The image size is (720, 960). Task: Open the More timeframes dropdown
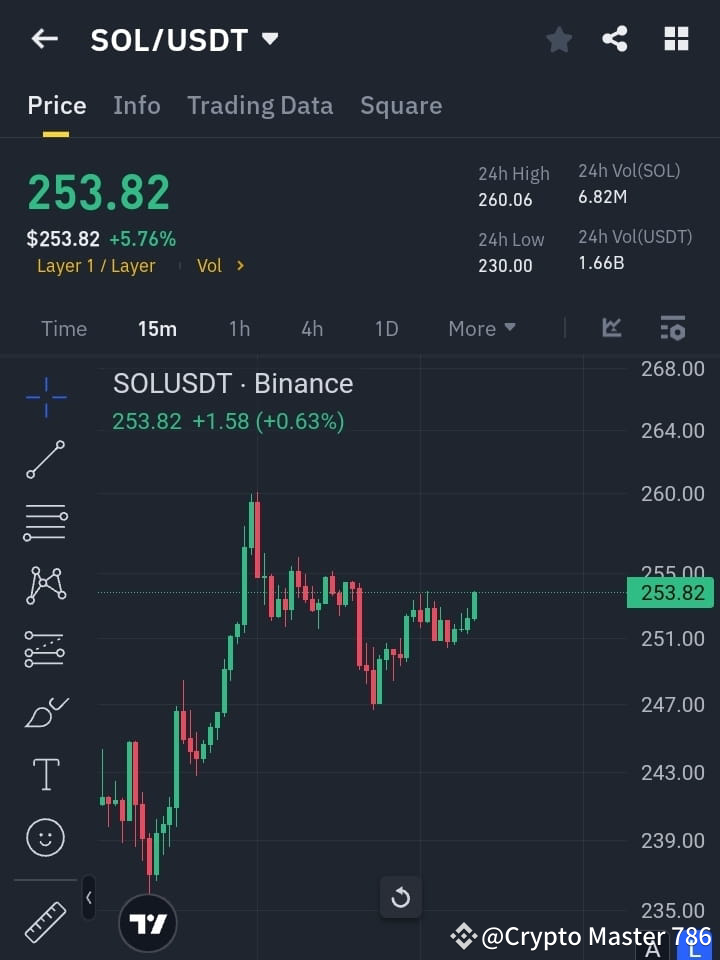[x=481, y=328]
